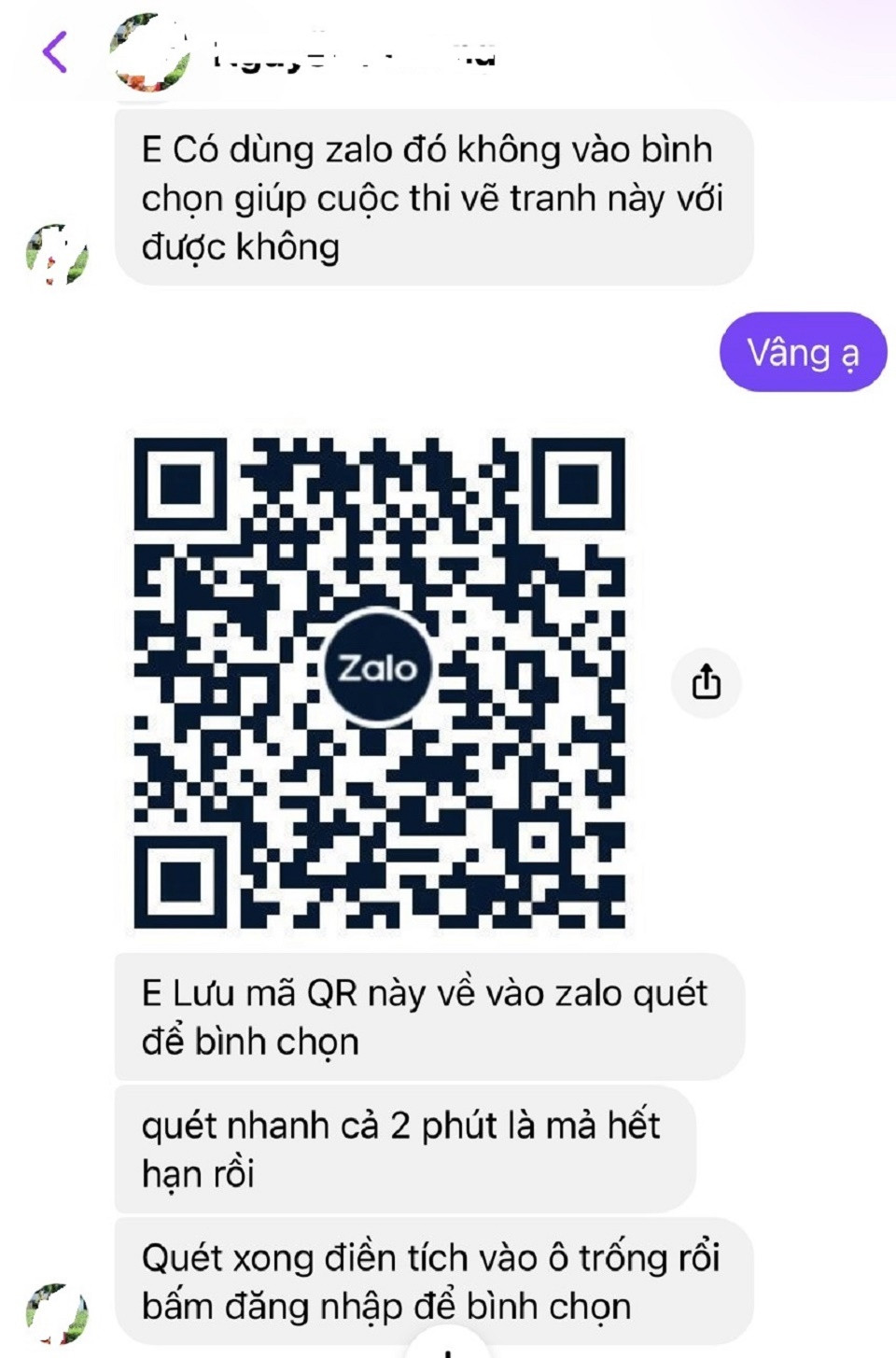Open the share icon beside the QR code

click(707, 684)
